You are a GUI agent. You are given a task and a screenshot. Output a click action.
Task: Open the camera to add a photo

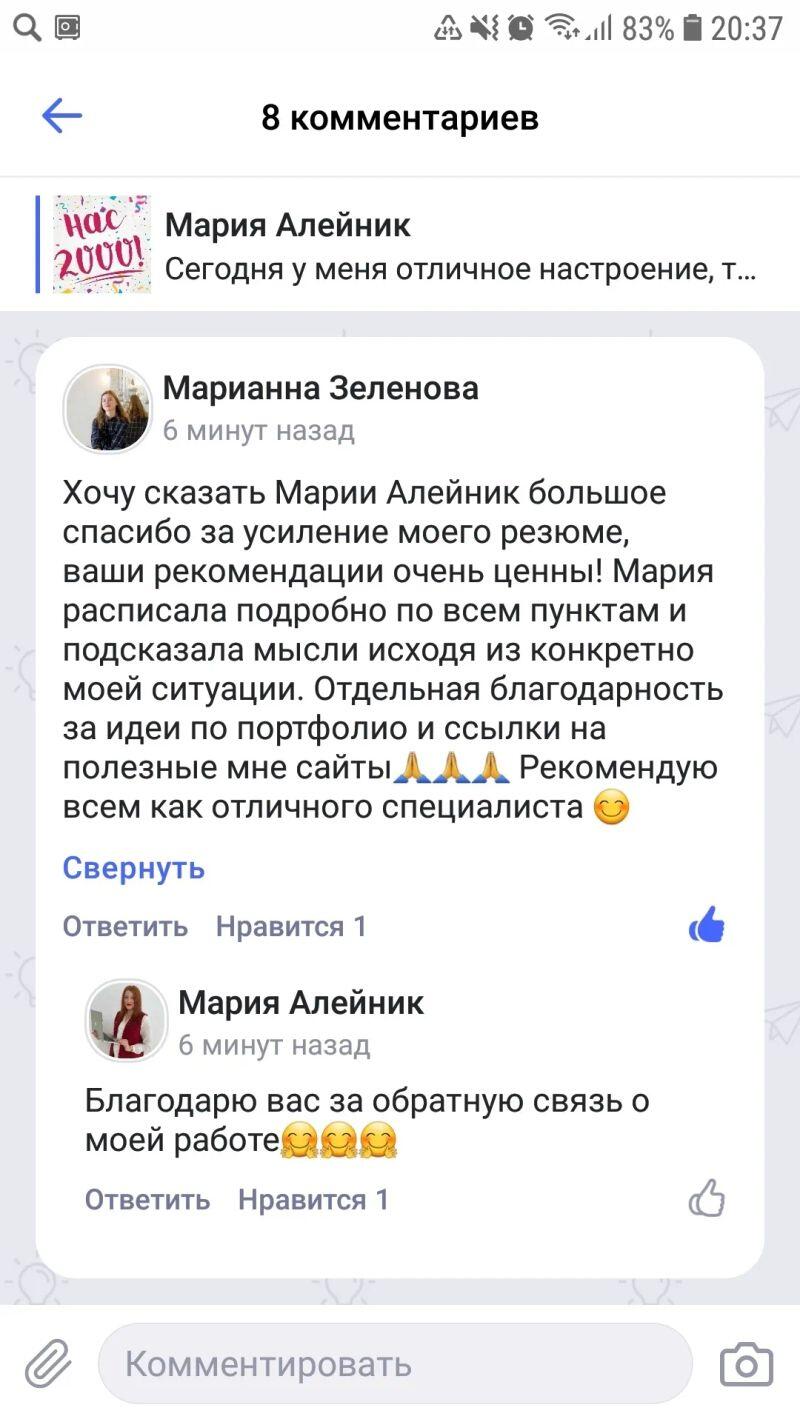point(746,1364)
